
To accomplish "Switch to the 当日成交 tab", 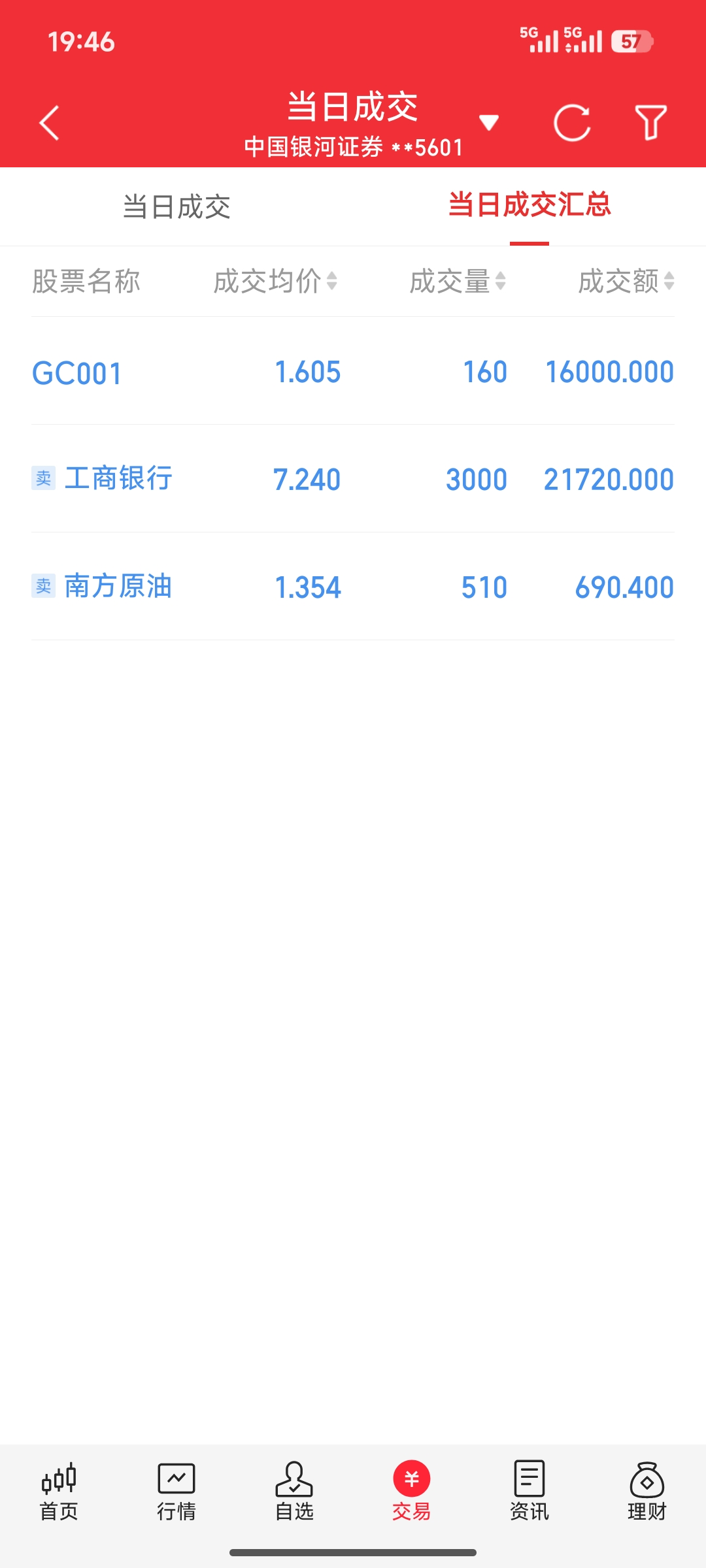I will click(x=176, y=207).
